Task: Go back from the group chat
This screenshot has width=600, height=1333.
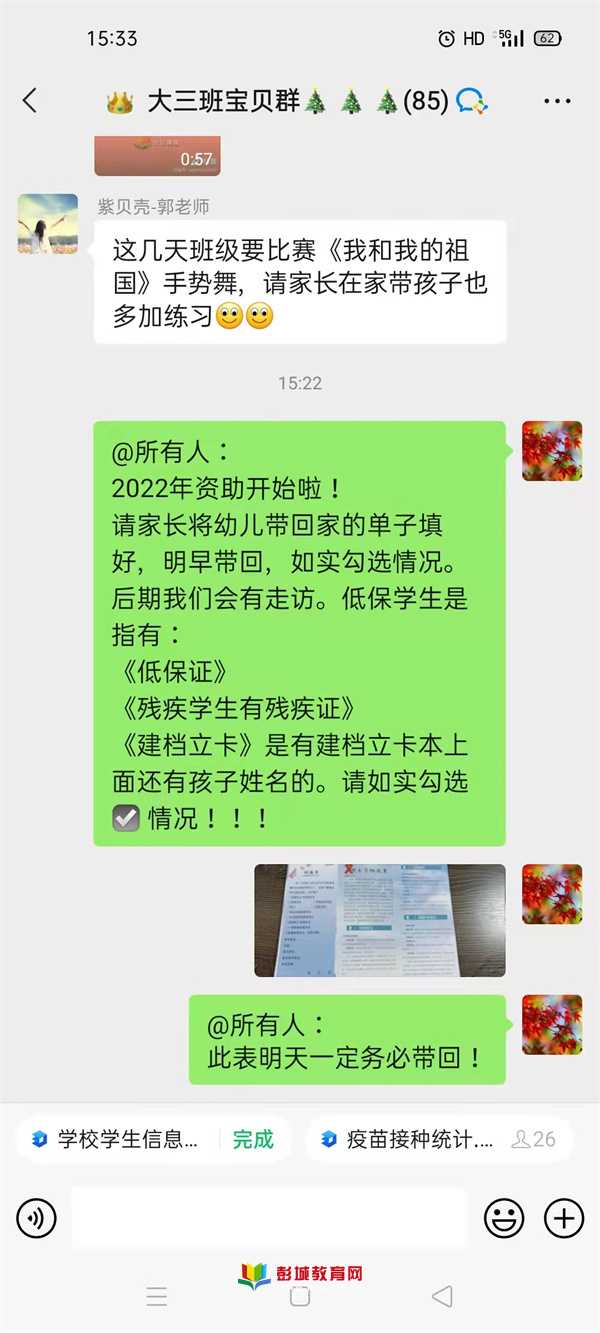Action: pyautogui.click(x=30, y=101)
